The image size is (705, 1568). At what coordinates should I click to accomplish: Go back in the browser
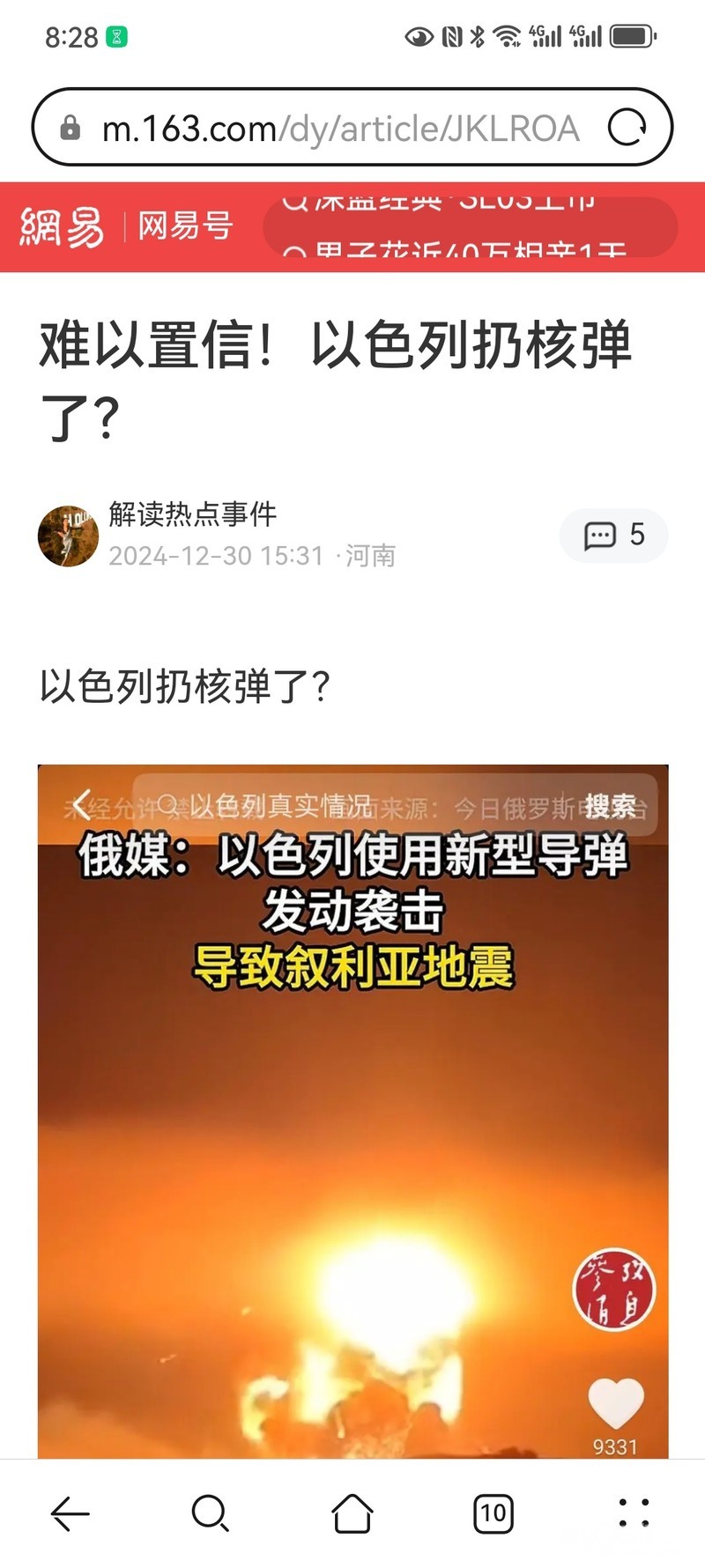coord(70,1513)
